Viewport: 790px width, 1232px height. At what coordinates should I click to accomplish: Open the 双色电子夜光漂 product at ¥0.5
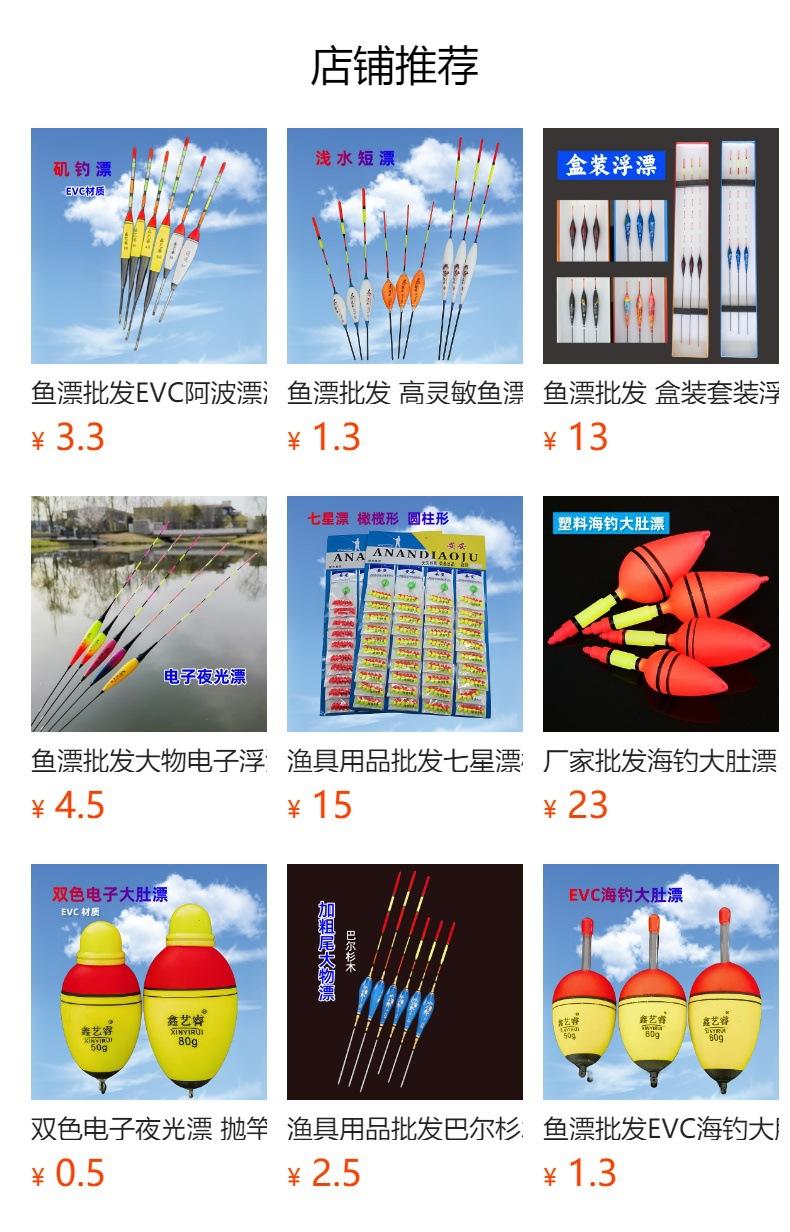(x=149, y=982)
